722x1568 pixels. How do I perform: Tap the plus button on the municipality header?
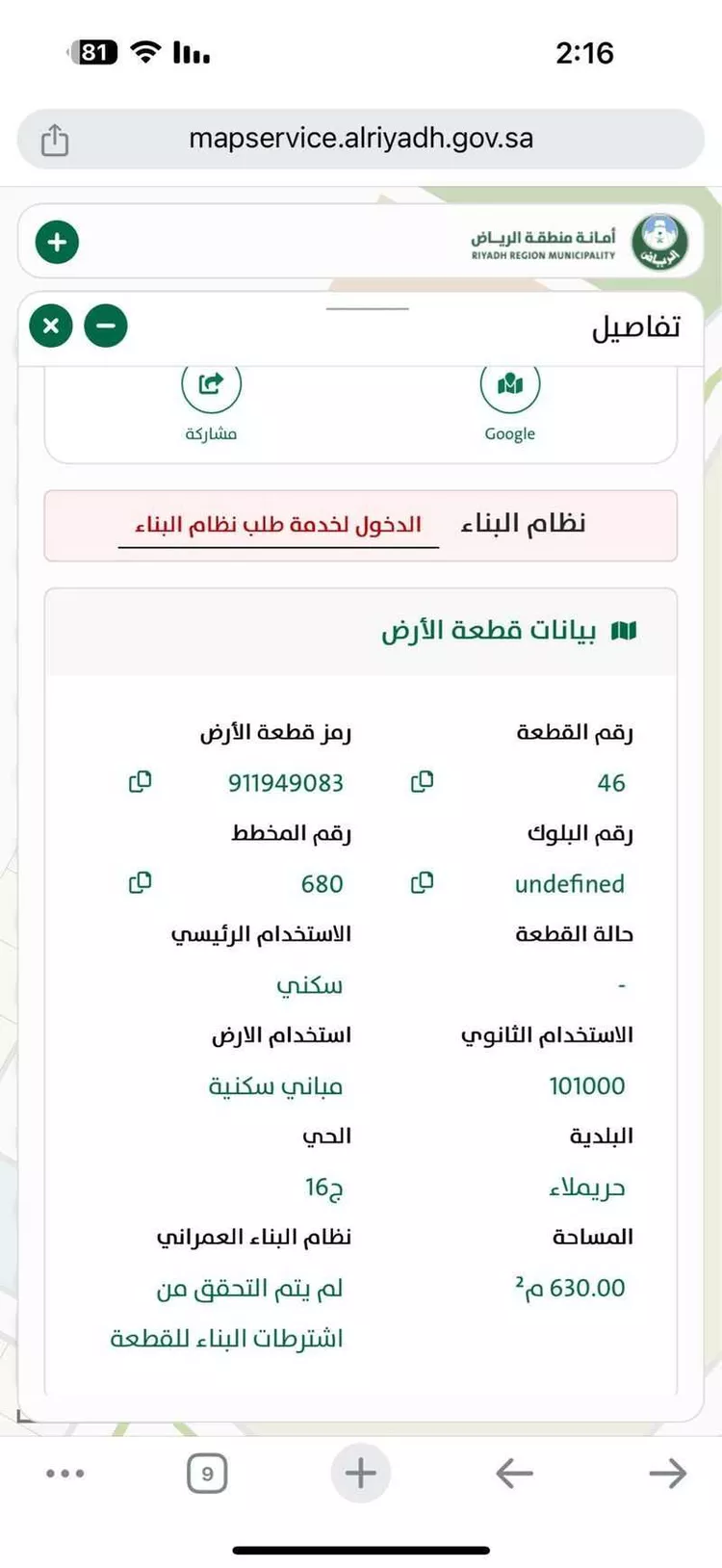(x=56, y=242)
